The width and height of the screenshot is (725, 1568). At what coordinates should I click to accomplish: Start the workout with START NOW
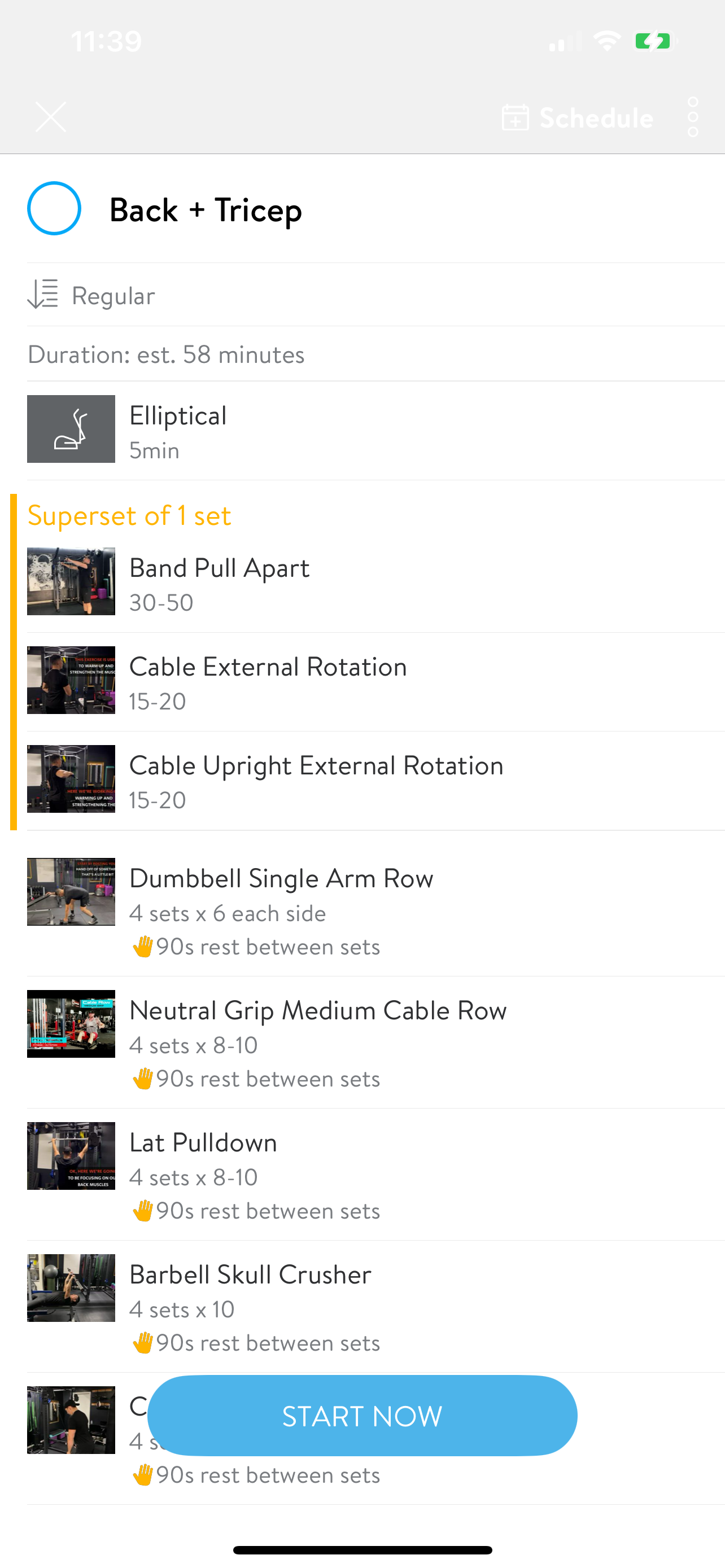click(362, 1416)
